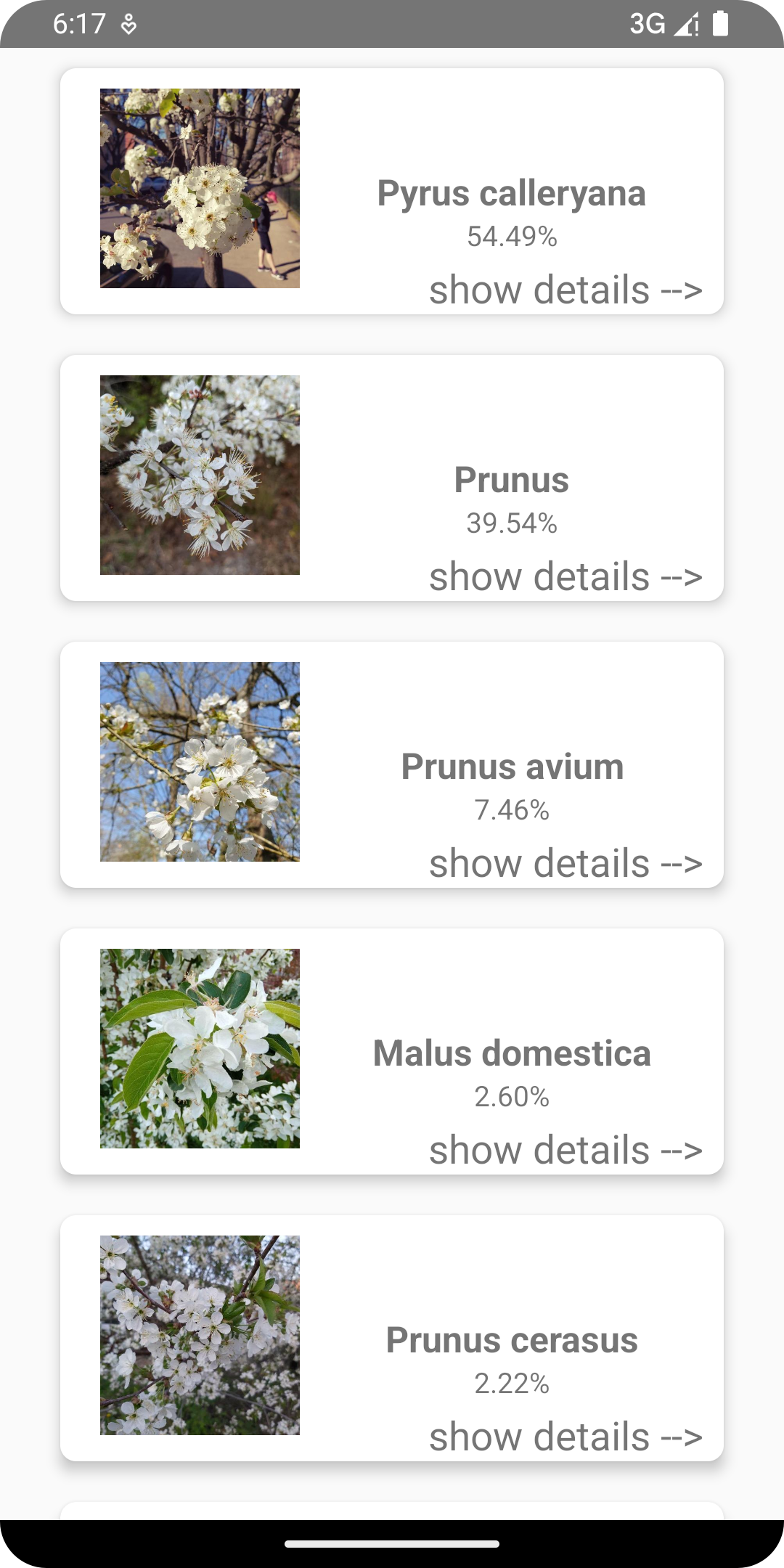The width and height of the screenshot is (784, 1568).
Task: Click the cellular signal strength icon
Action: 687,23
